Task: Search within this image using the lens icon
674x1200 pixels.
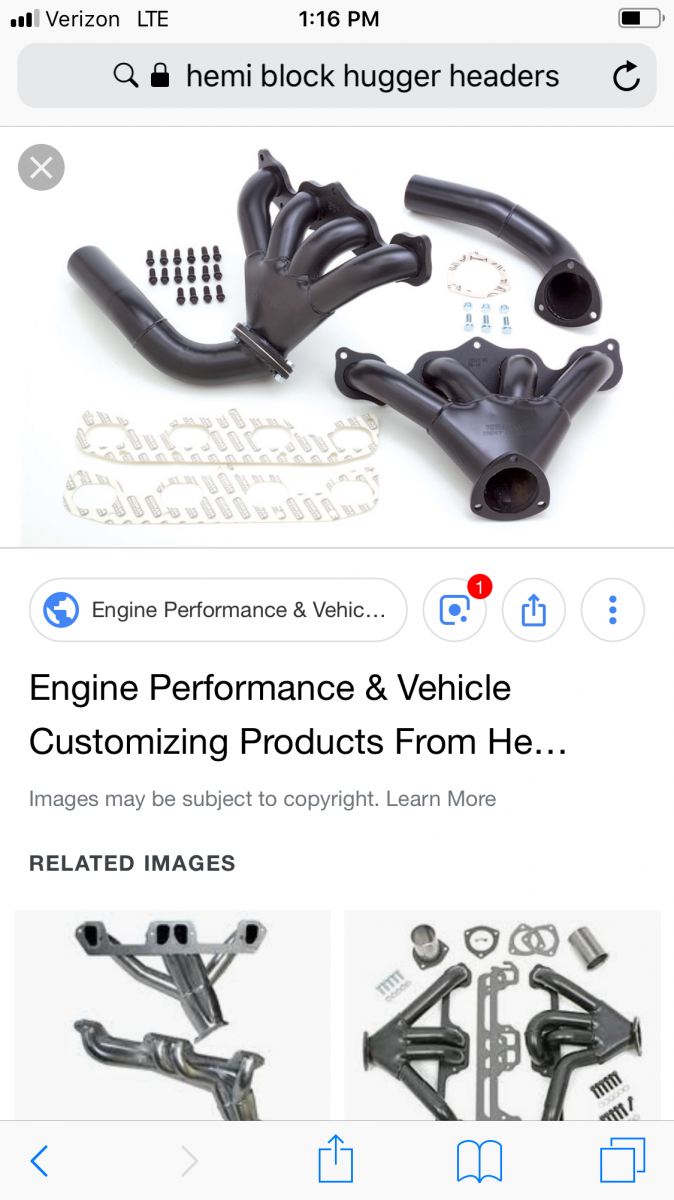Action: (x=454, y=610)
